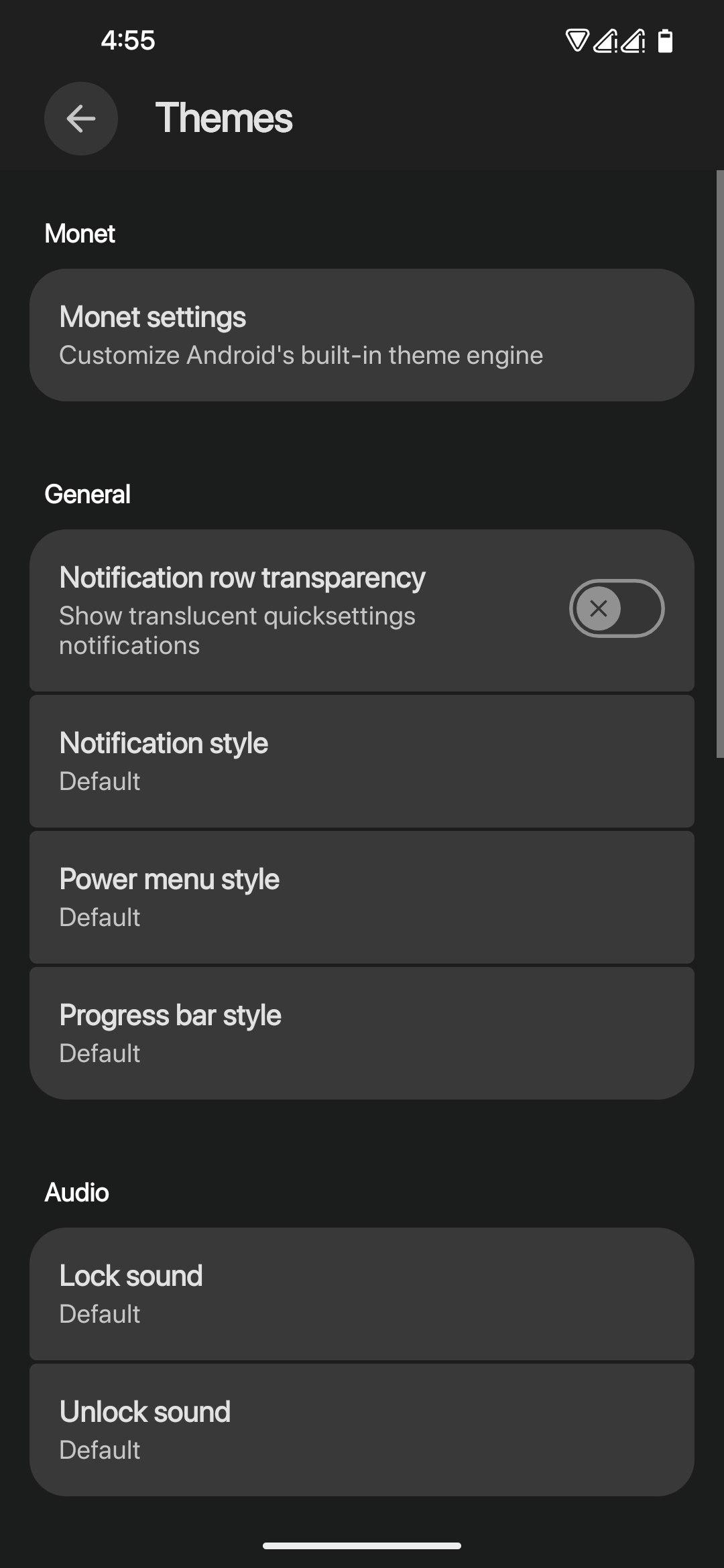The width and height of the screenshot is (724, 1568).
Task: Go back from Themes screen
Action: tap(81, 119)
